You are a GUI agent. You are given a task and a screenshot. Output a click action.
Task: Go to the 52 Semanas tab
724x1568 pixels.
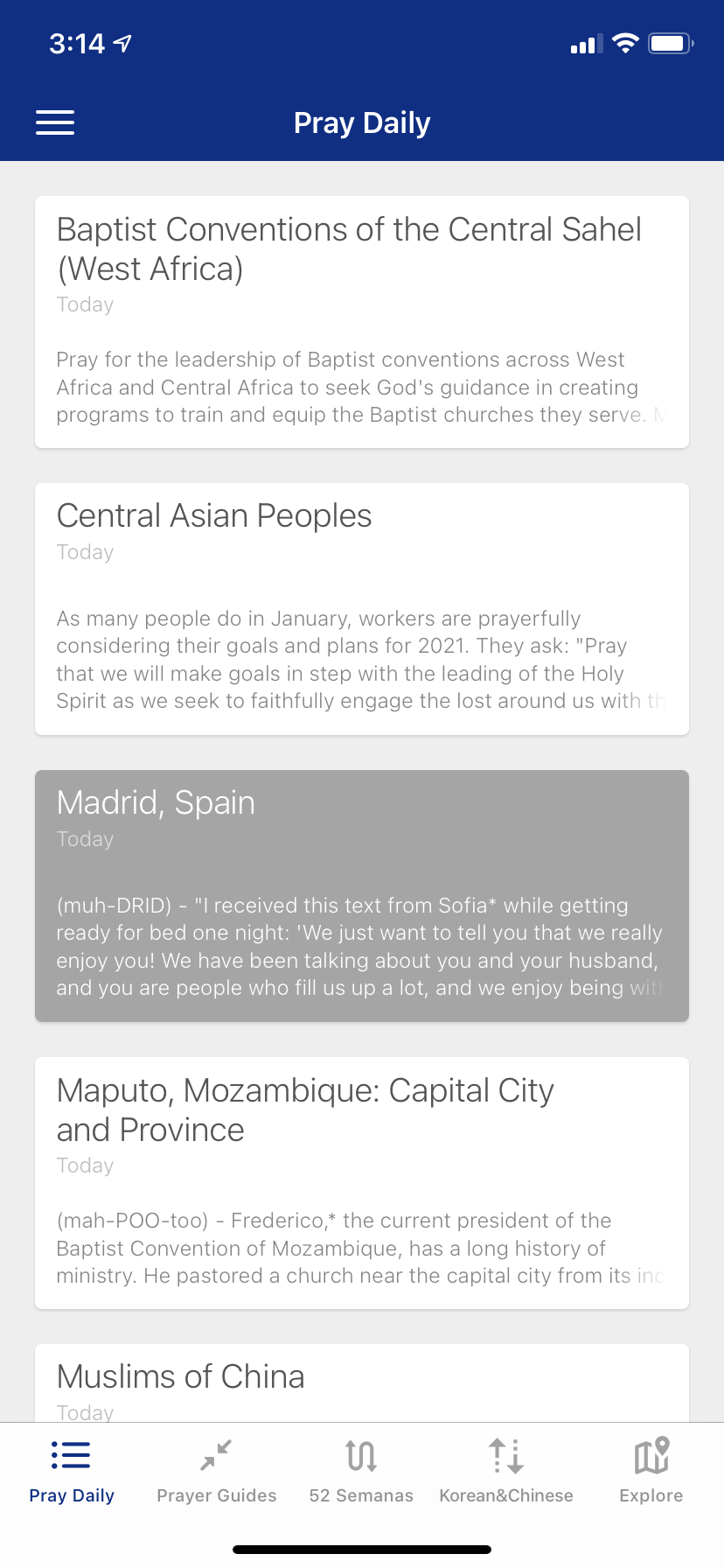361,1472
